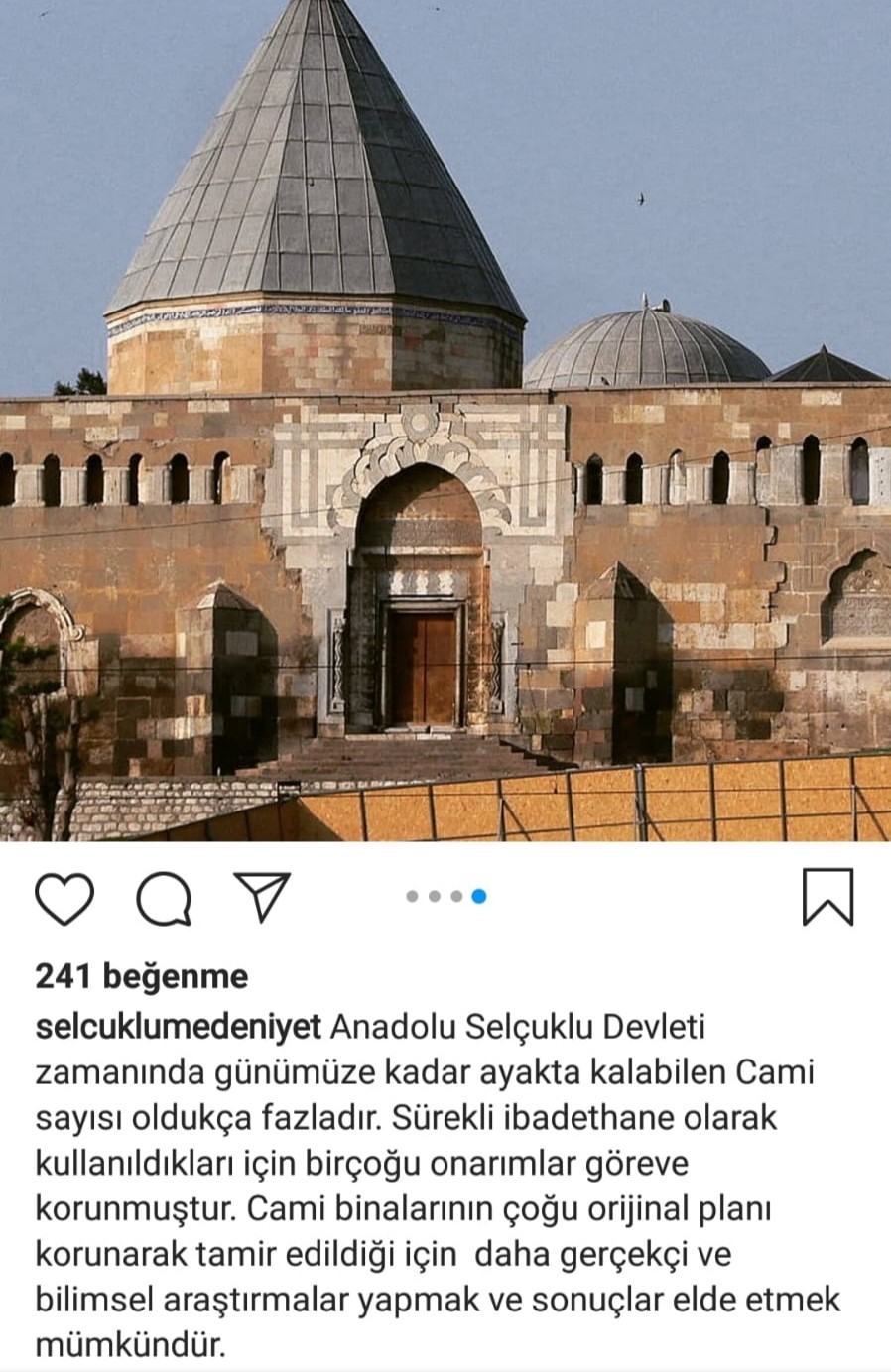The image size is (891, 1372).
Task: View who liked: 241 beğenme
Action: 142,976
